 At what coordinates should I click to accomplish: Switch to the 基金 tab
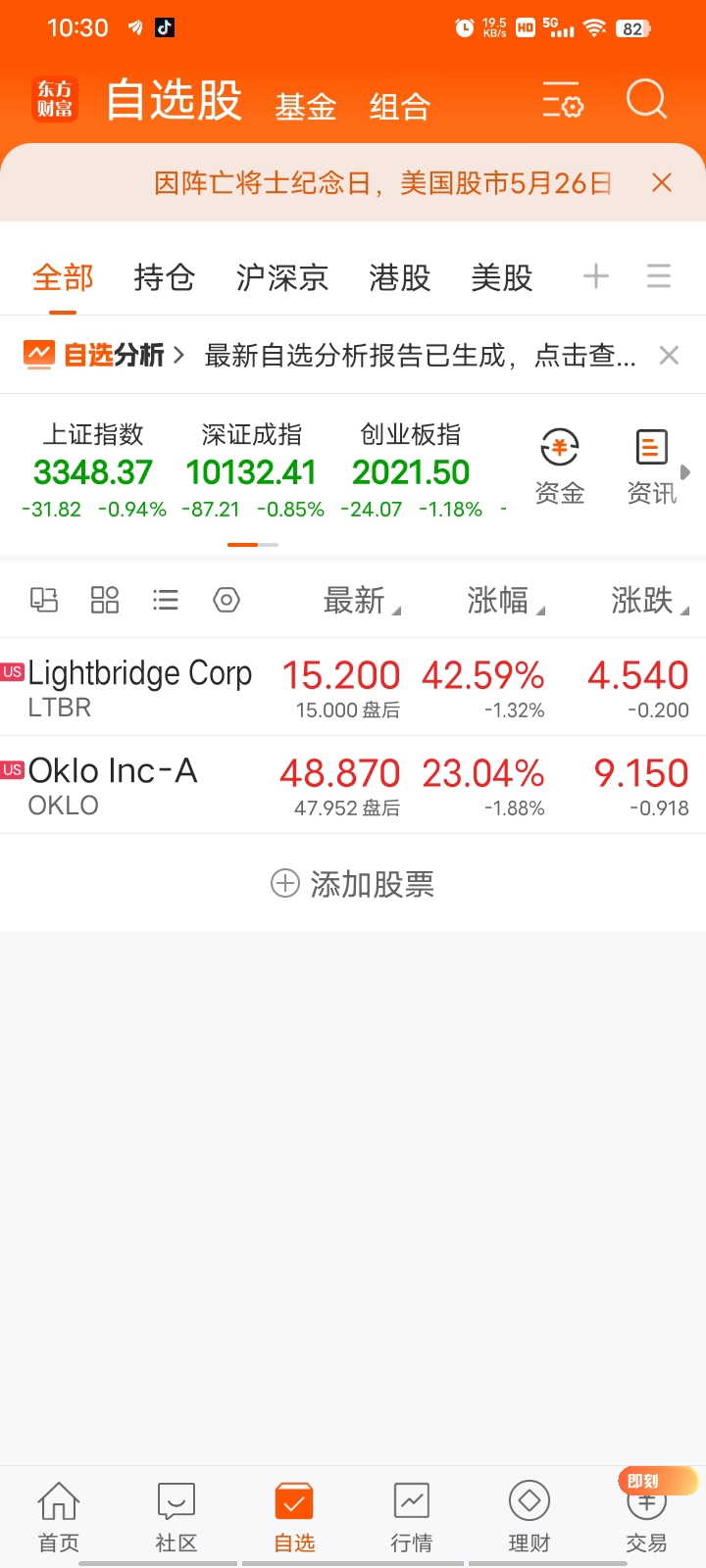coord(306,106)
